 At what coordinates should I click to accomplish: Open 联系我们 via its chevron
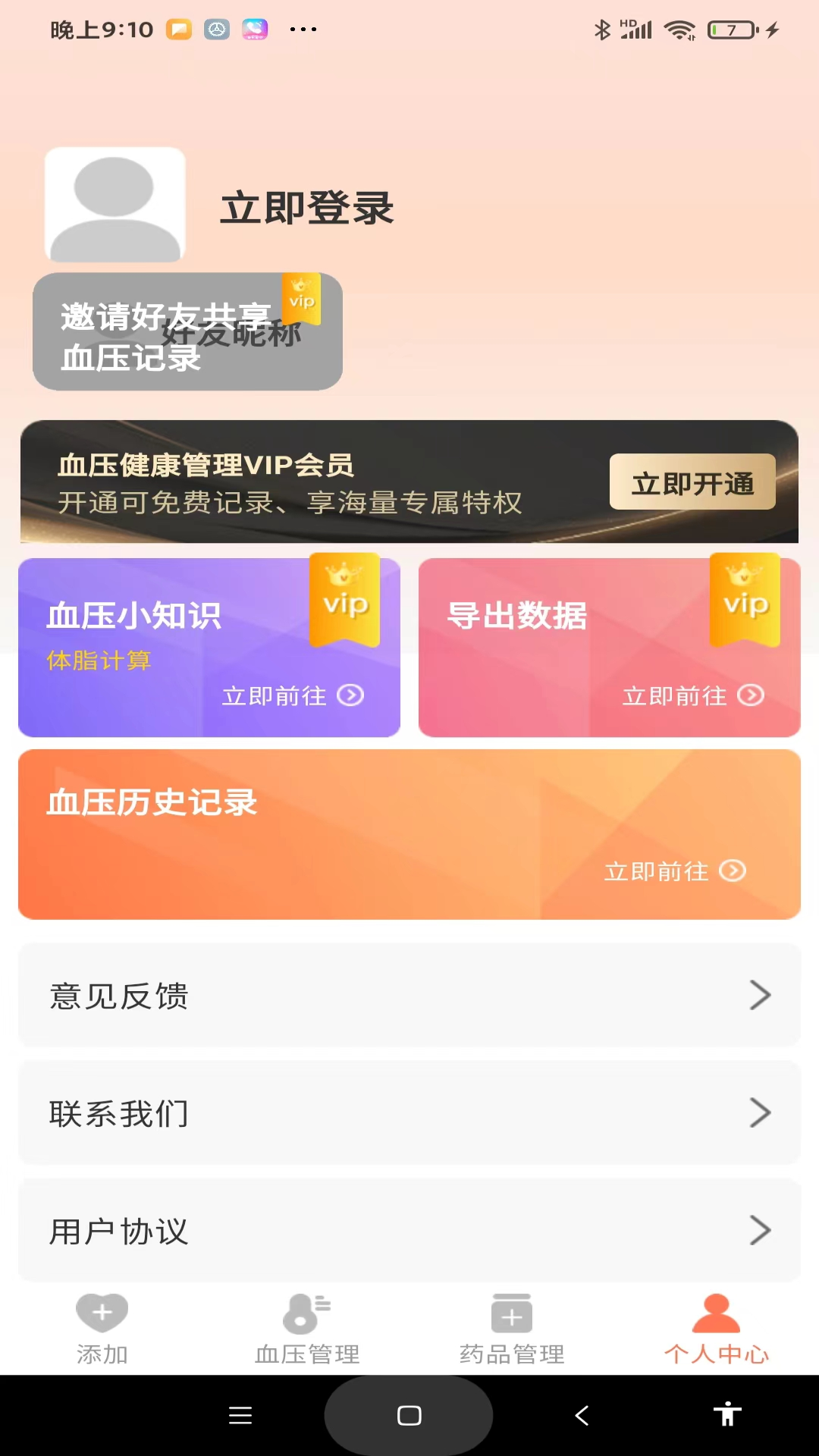tap(761, 1112)
